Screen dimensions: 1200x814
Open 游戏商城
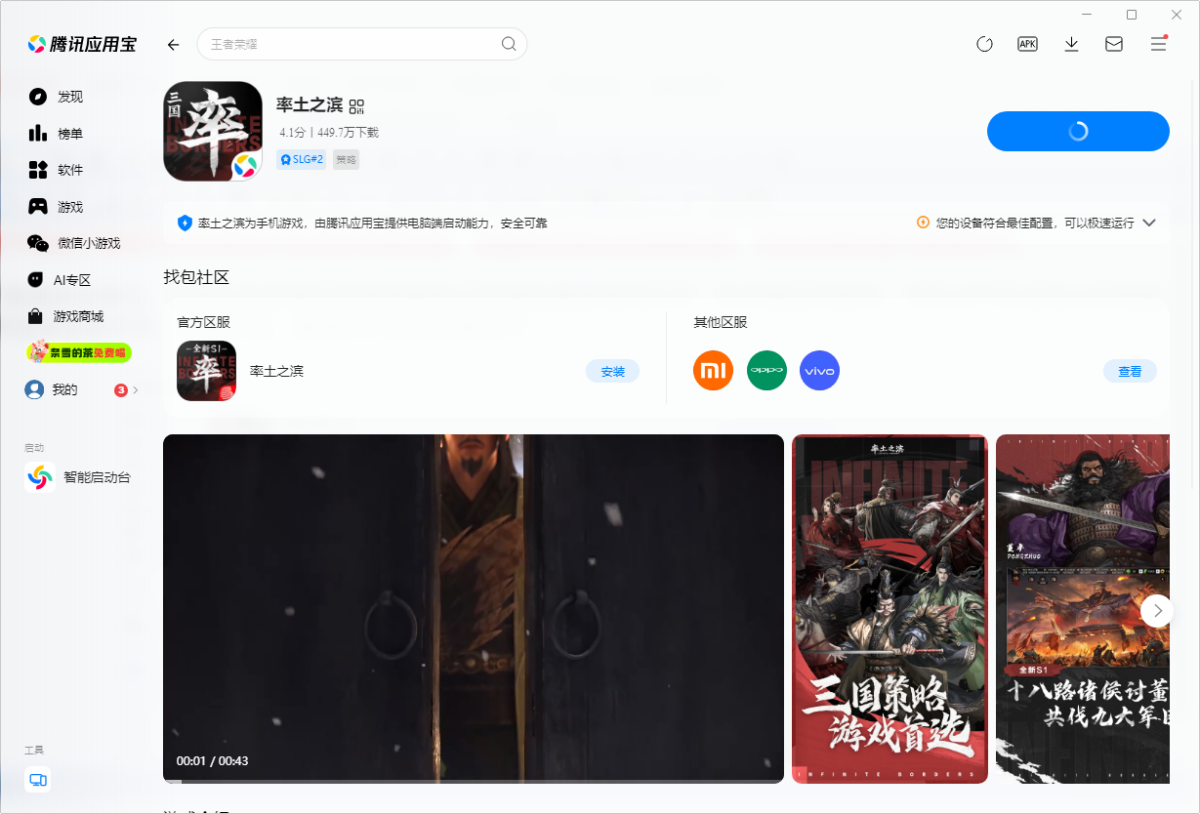(x=78, y=316)
